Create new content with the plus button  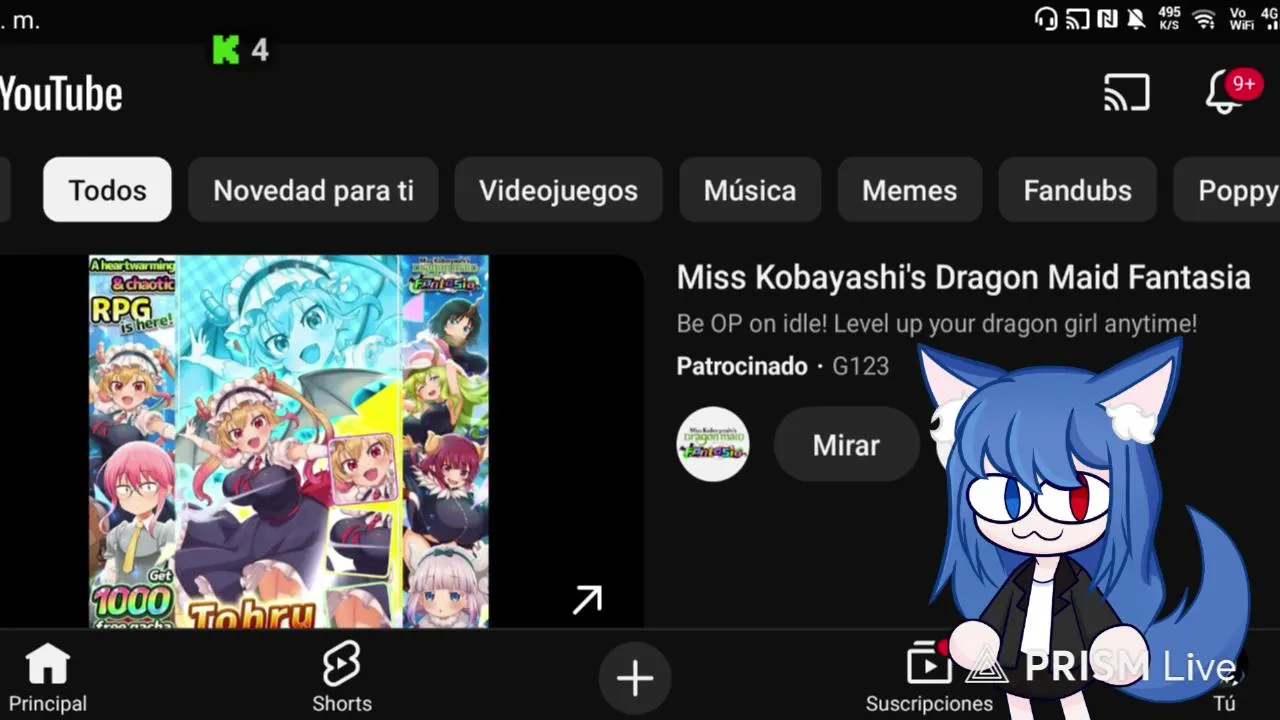click(635, 678)
